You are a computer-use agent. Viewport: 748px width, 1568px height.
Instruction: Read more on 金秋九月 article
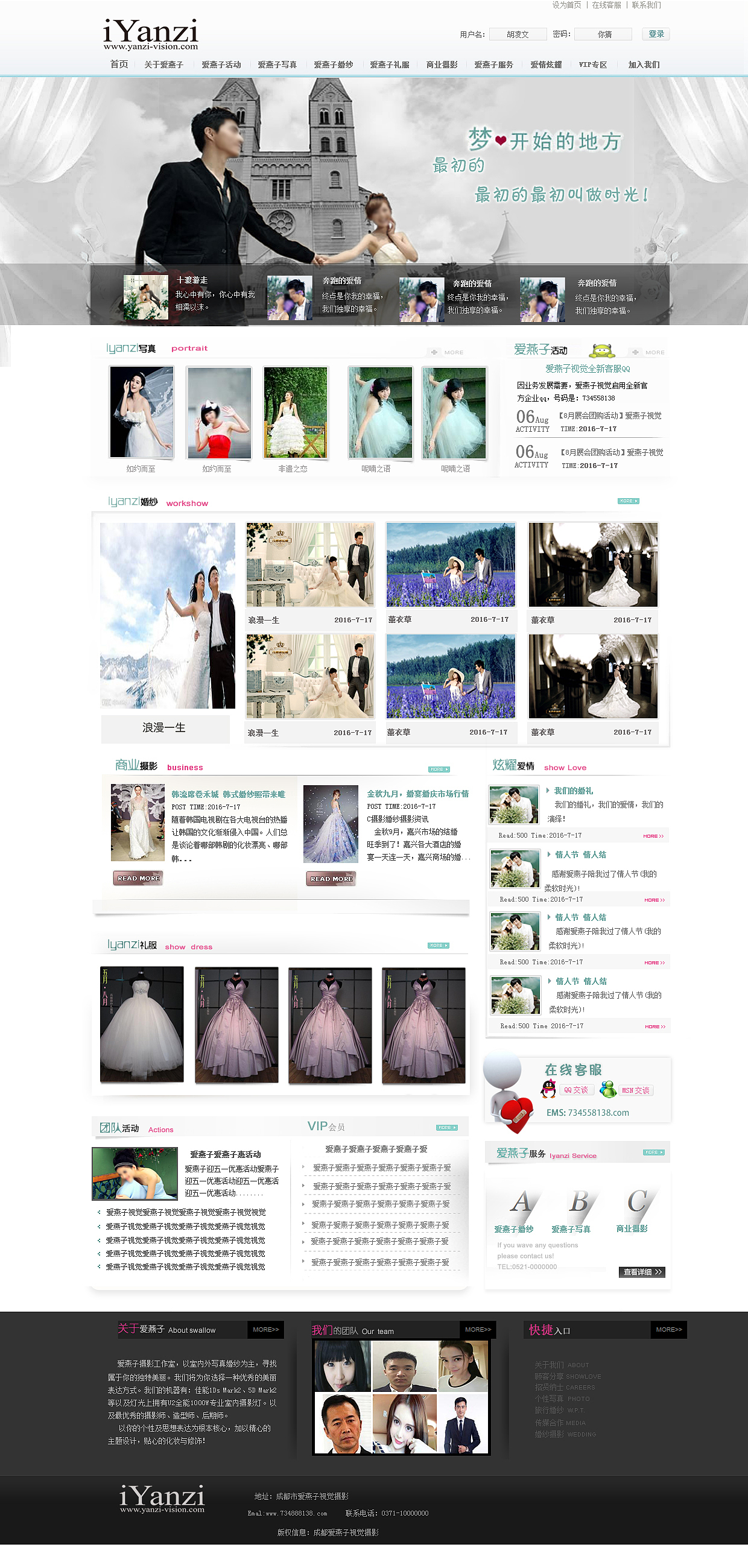(x=331, y=878)
